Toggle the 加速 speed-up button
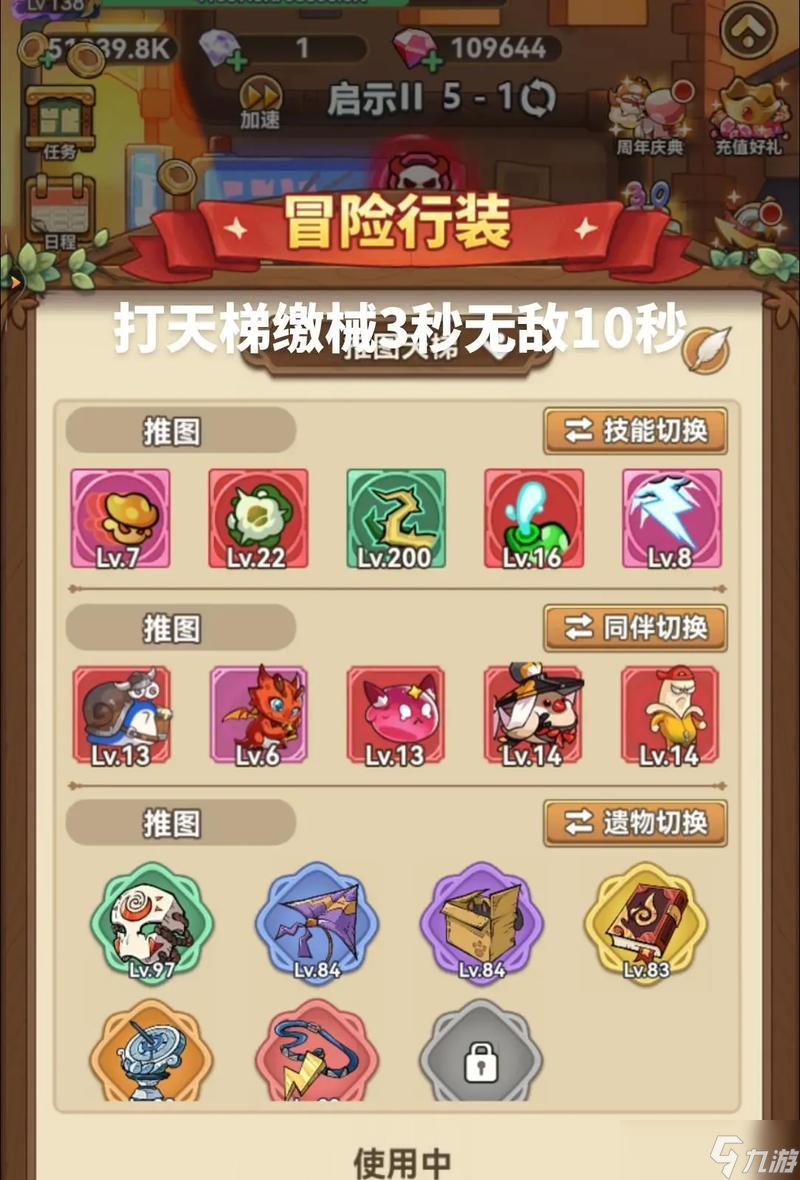800x1180 pixels. pos(260,103)
